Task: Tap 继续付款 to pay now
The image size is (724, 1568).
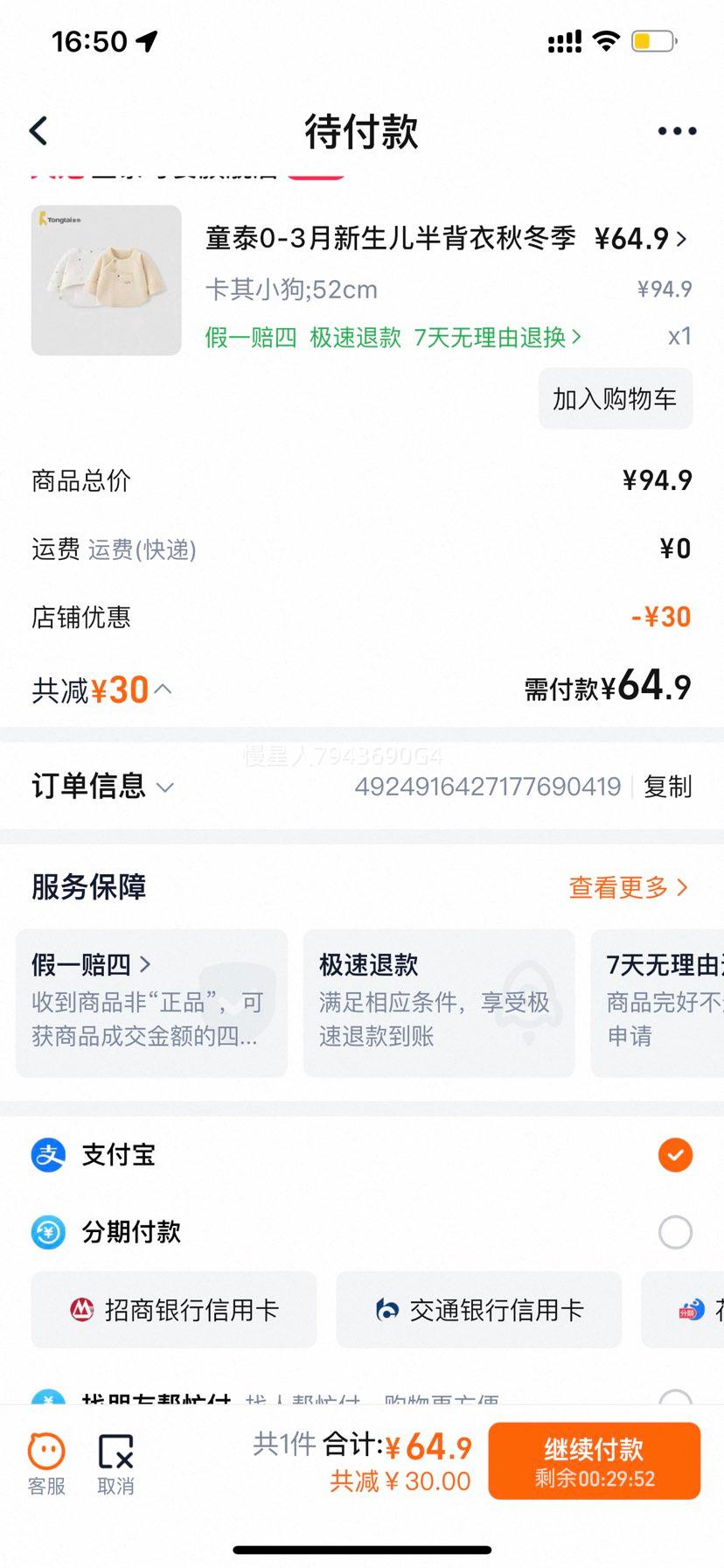Action: [594, 1461]
